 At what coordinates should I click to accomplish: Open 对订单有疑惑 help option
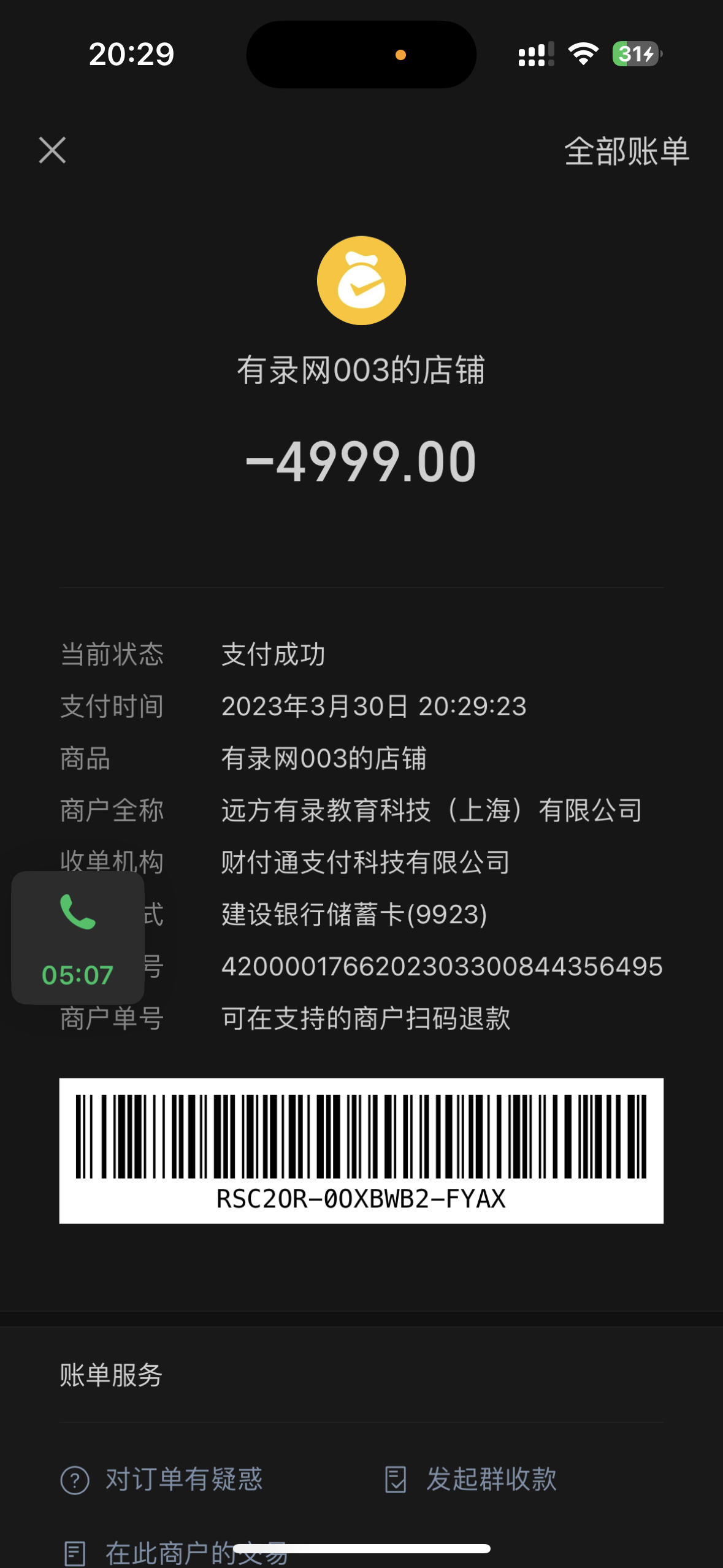coord(163,1480)
